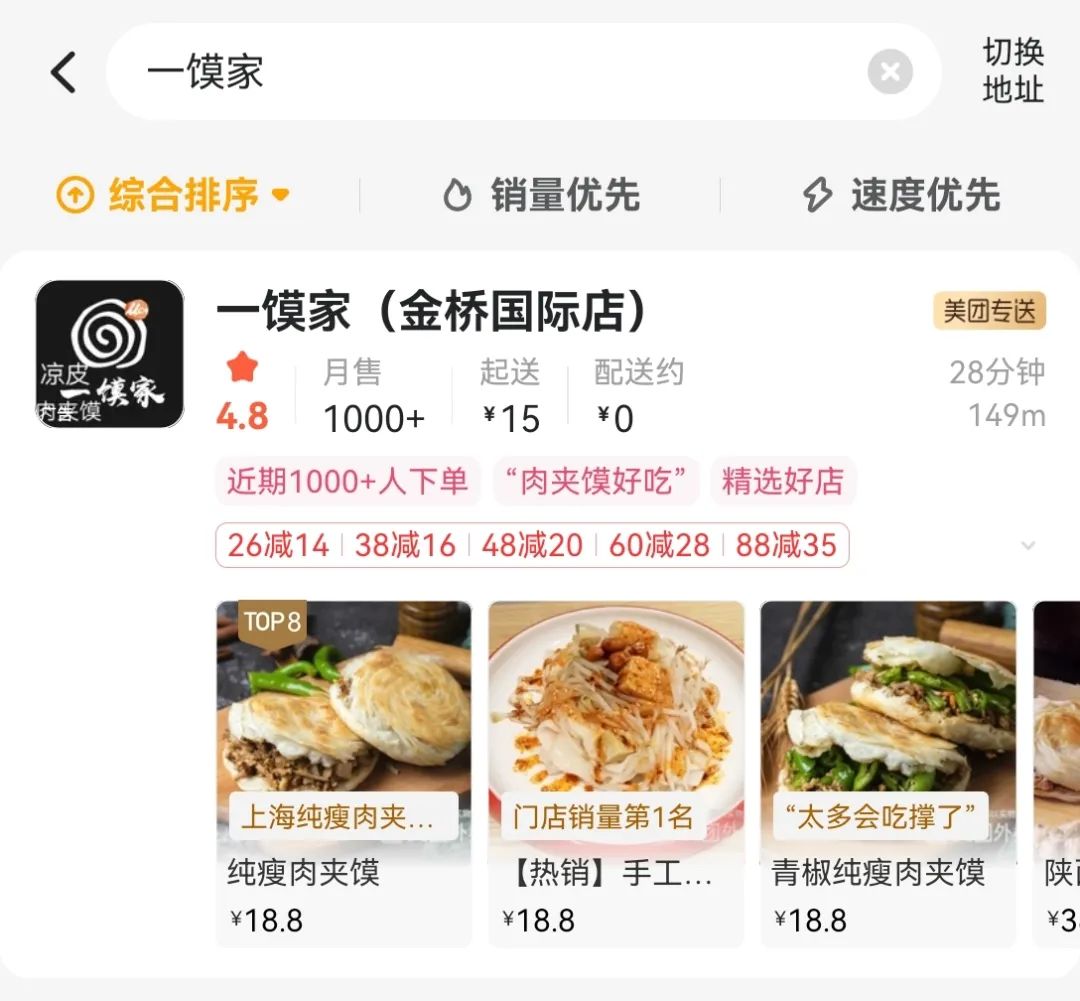Tap 切换地址 to switch address
This screenshot has height=1001, width=1080.
[x=1012, y=71]
